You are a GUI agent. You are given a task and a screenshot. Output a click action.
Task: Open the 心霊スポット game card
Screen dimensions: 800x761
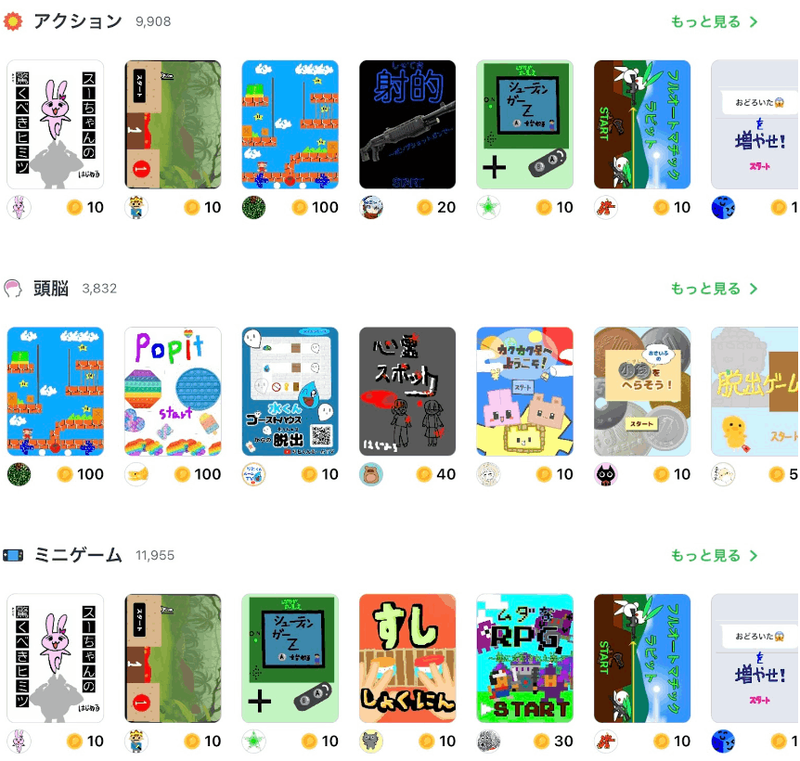tap(407, 391)
